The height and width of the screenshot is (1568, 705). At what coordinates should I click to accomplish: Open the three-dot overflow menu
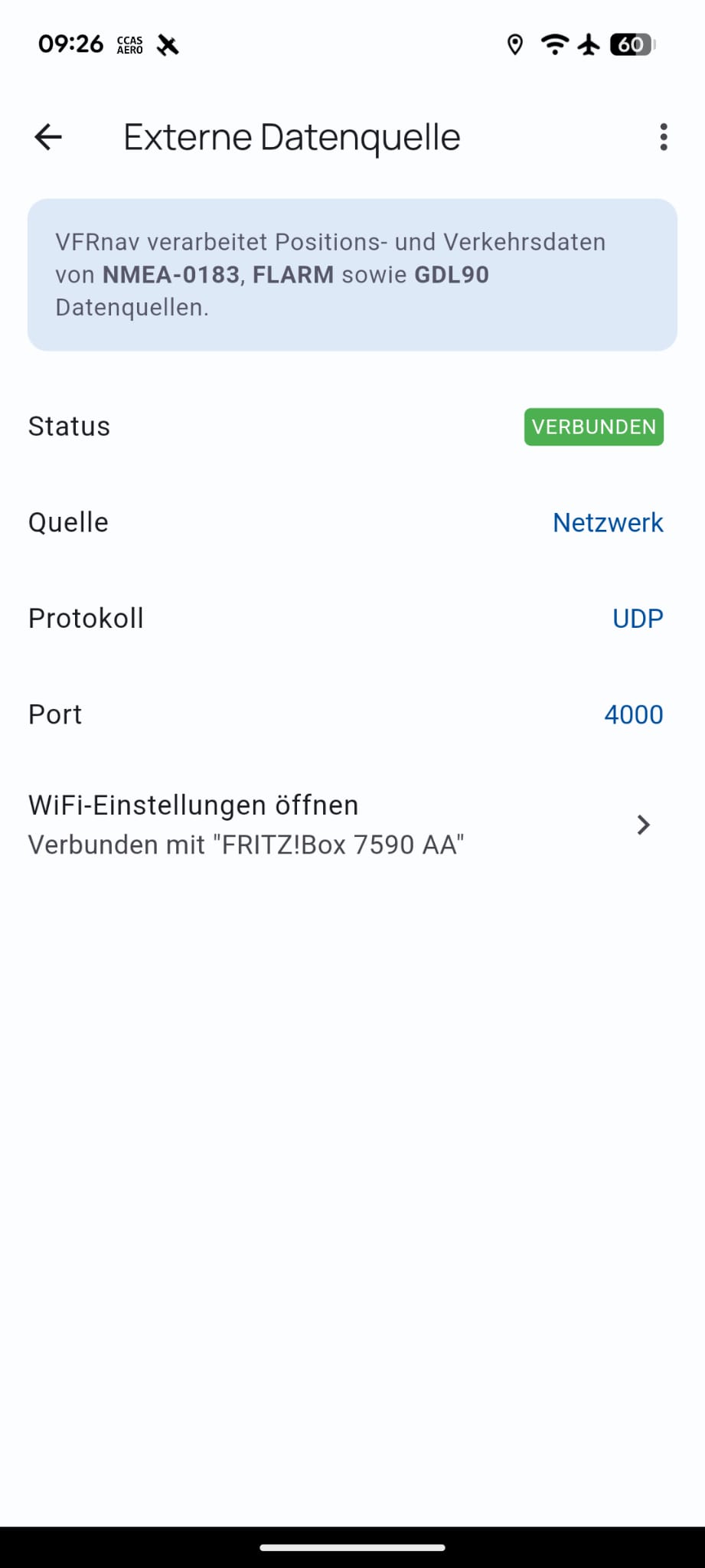[x=663, y=138]
